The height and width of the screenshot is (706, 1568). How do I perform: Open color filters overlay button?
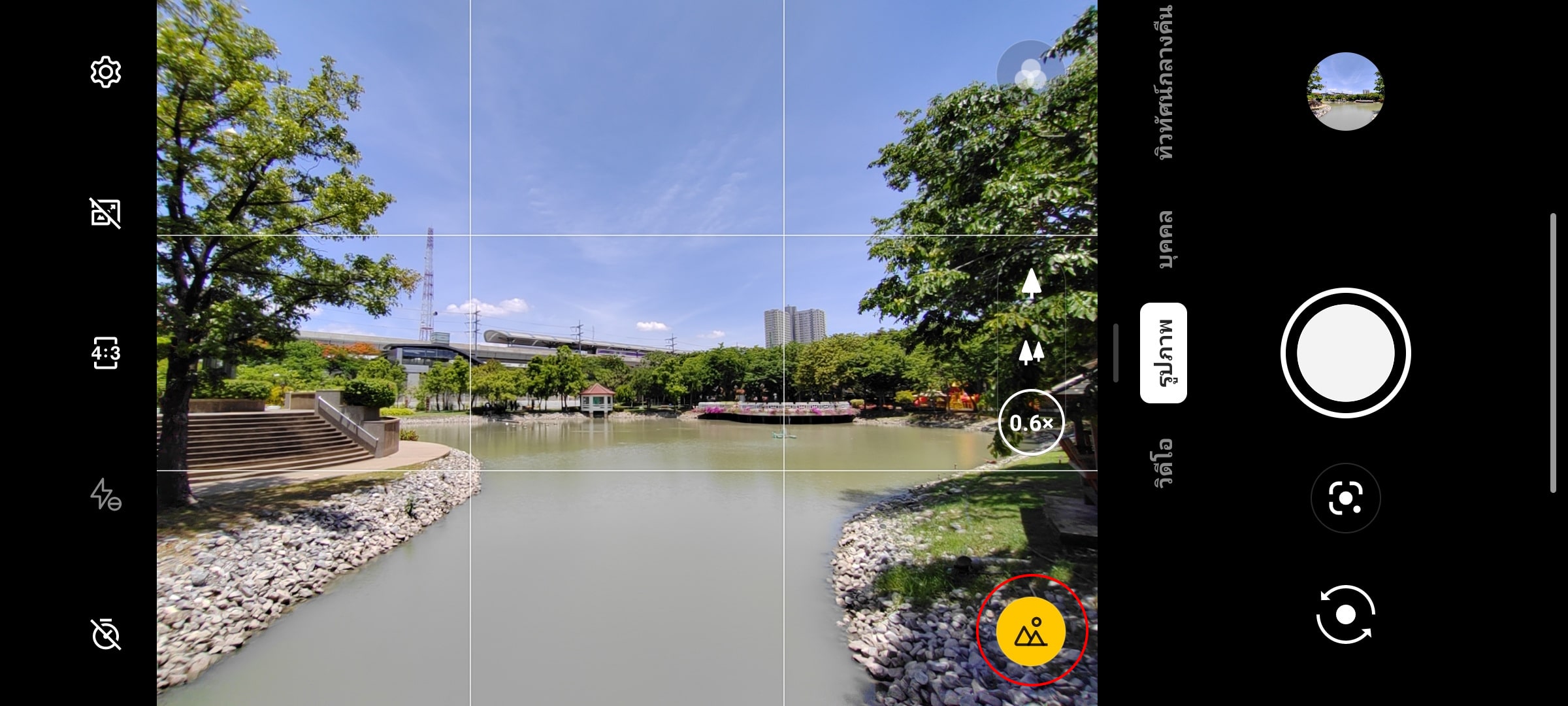click(1030, 75)
